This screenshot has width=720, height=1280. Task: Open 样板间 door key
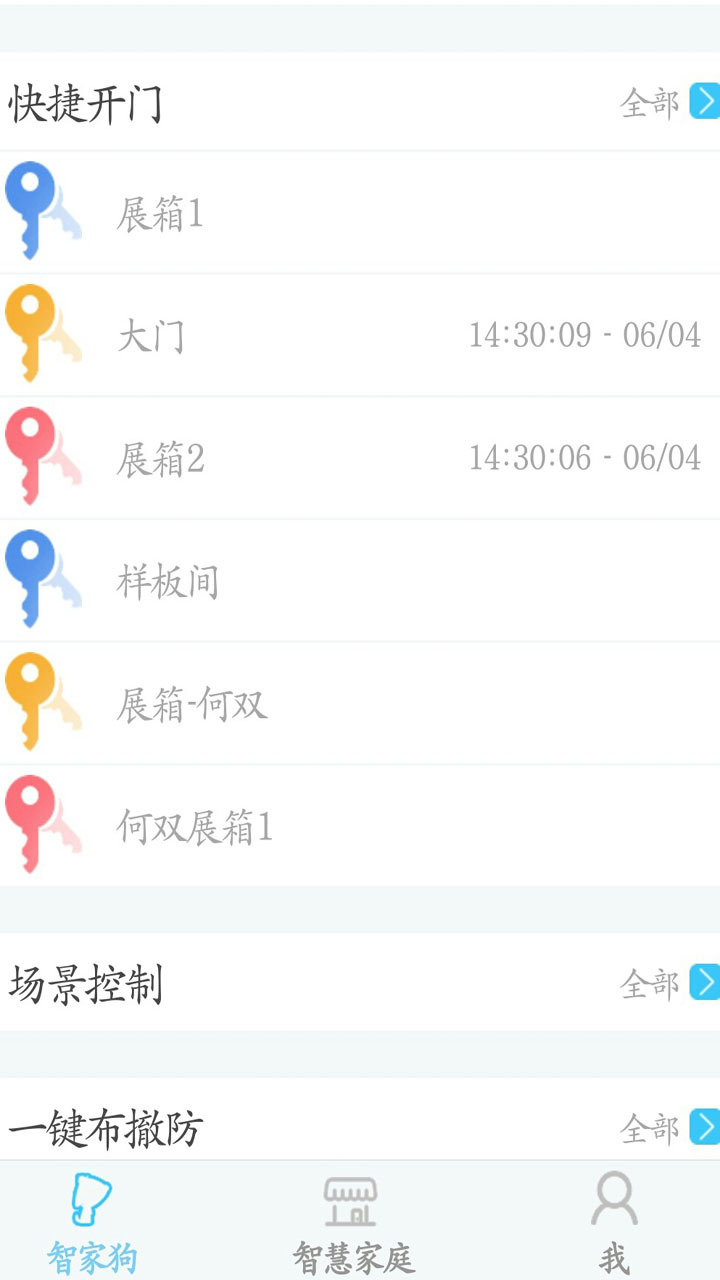(360, 581)
